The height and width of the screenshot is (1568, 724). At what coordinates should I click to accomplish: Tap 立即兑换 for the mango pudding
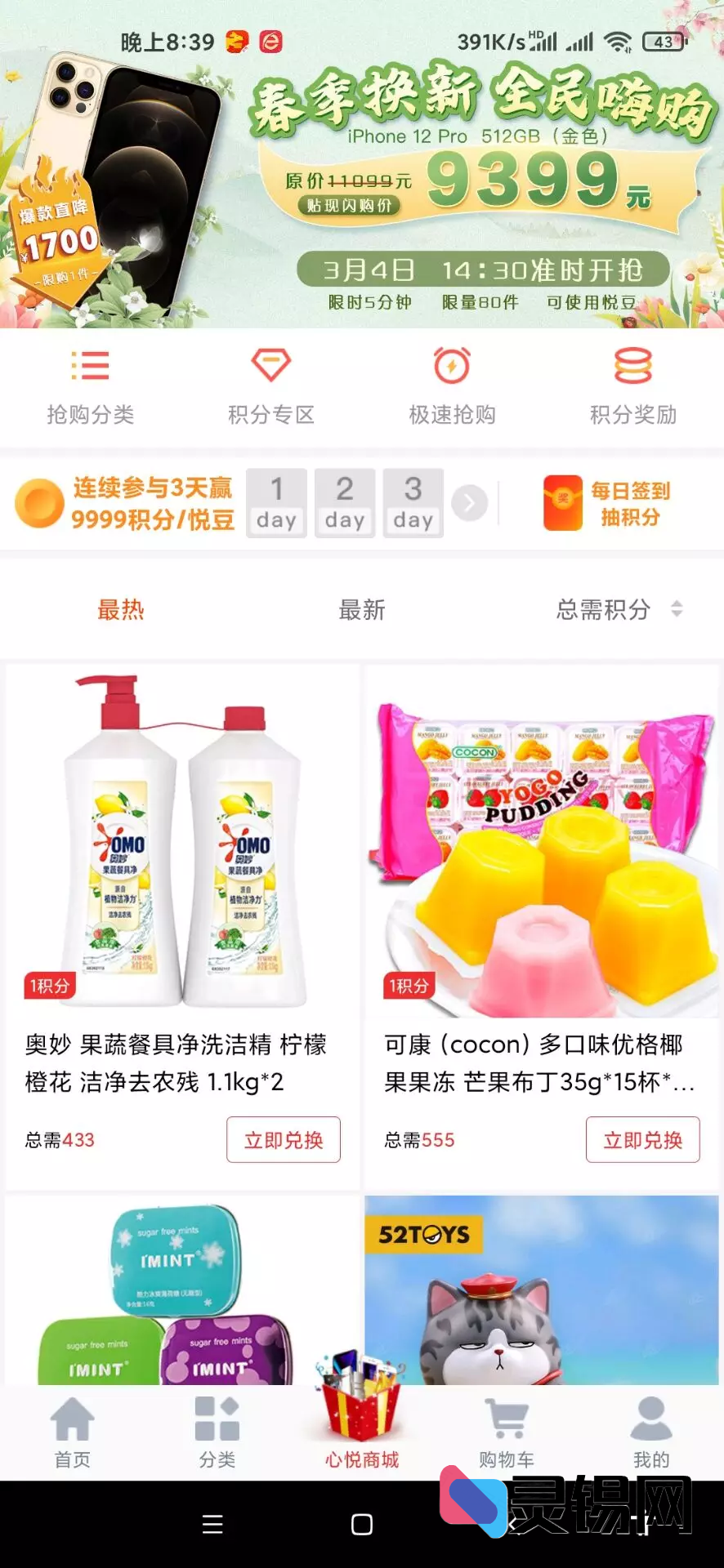coord(642,1140)
